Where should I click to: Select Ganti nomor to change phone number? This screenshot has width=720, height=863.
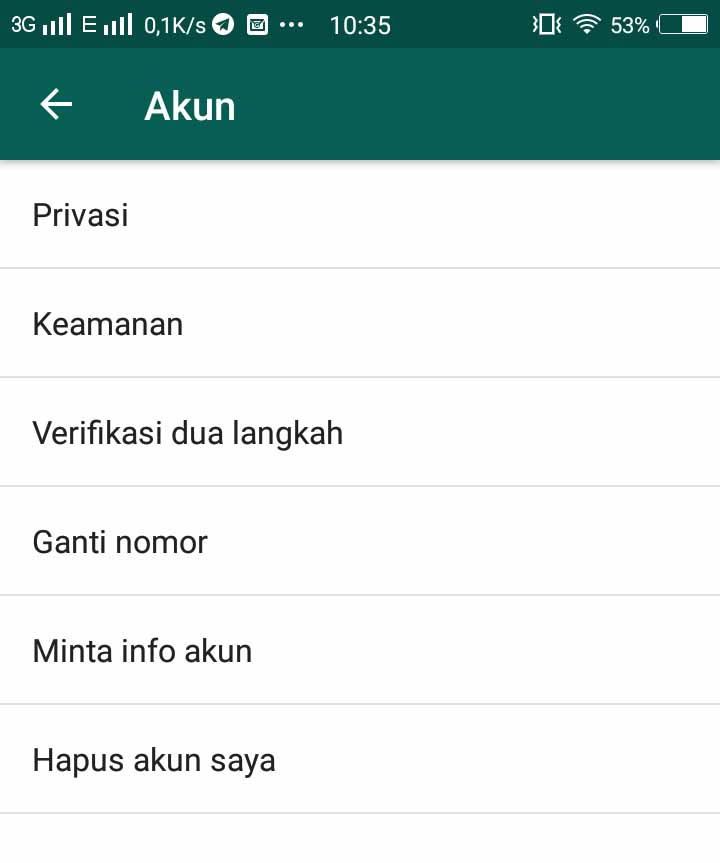(120, 541)
